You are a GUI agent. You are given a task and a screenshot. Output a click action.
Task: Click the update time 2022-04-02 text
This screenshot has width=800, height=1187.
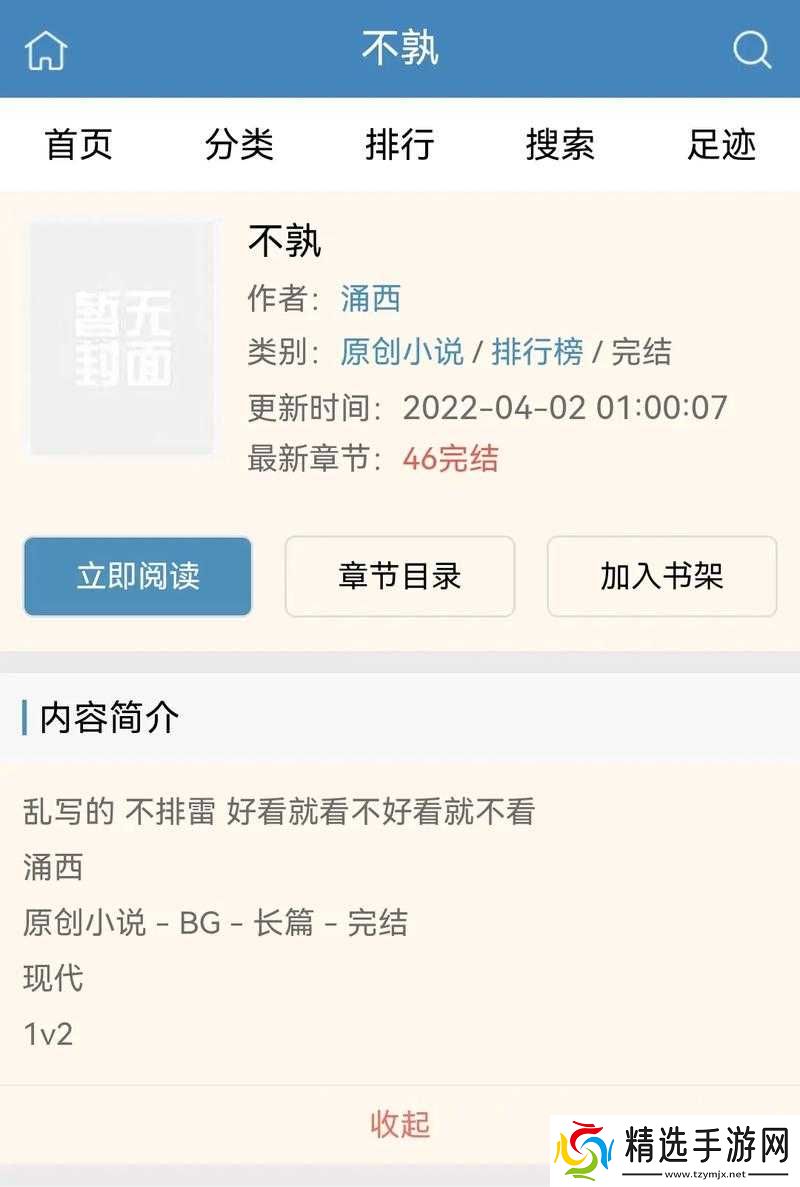click(565, 407)
